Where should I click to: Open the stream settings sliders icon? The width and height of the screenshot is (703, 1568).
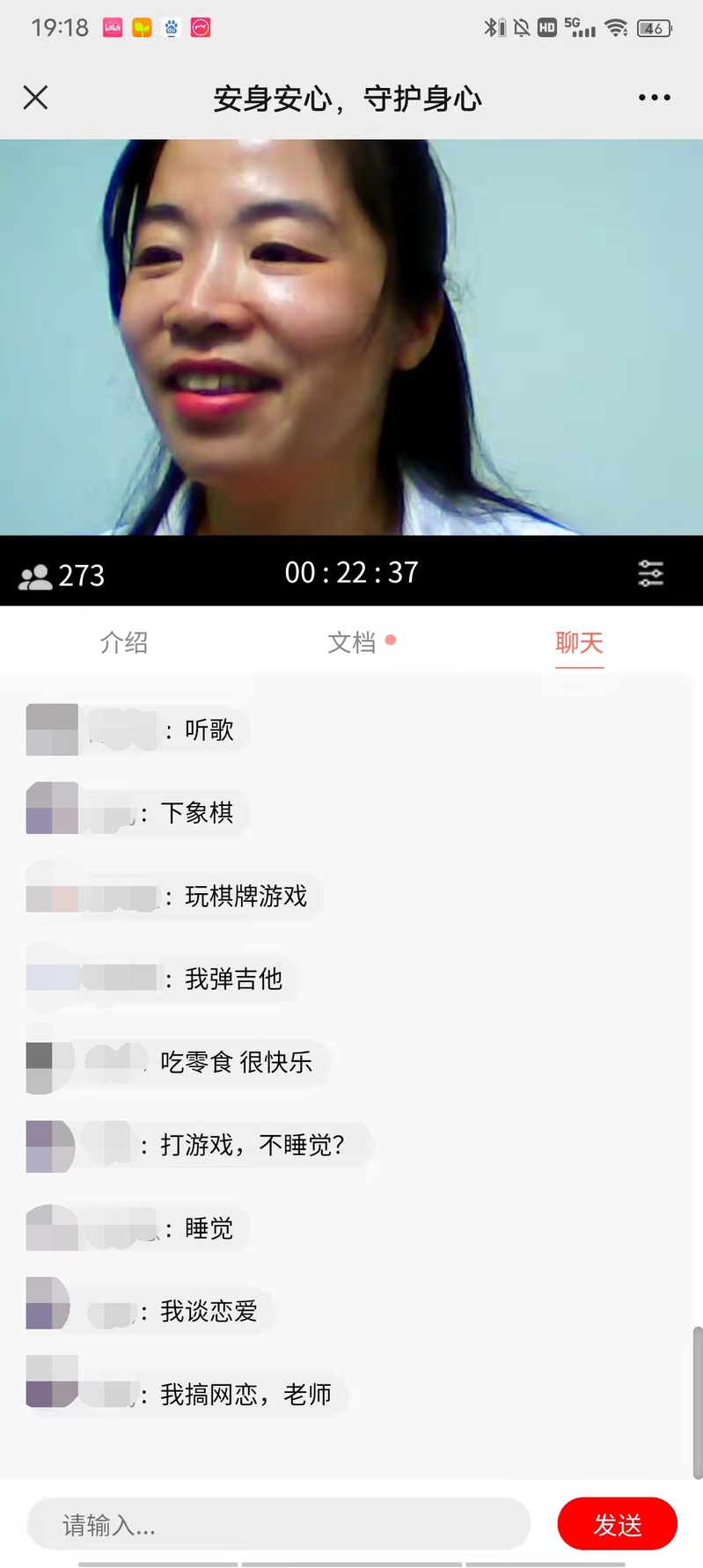coord(650,574)
